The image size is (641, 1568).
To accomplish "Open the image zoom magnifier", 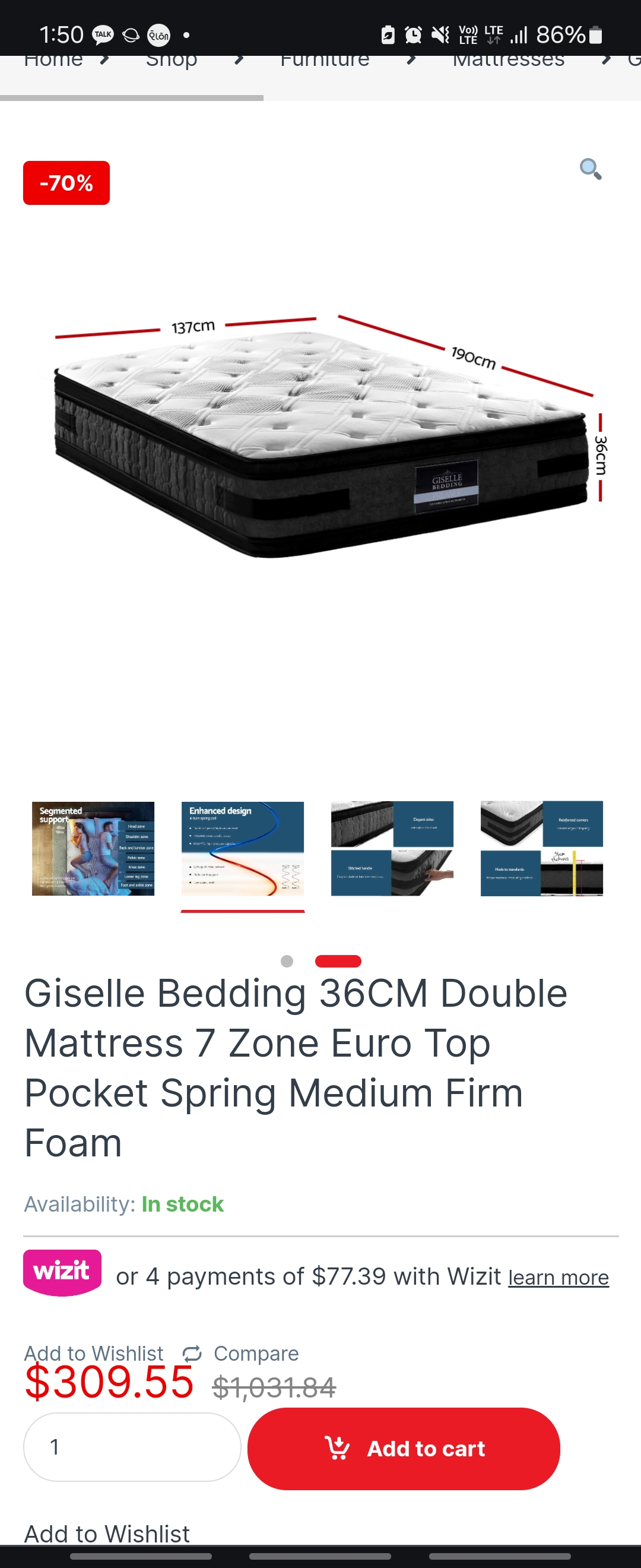I will 590,169.
